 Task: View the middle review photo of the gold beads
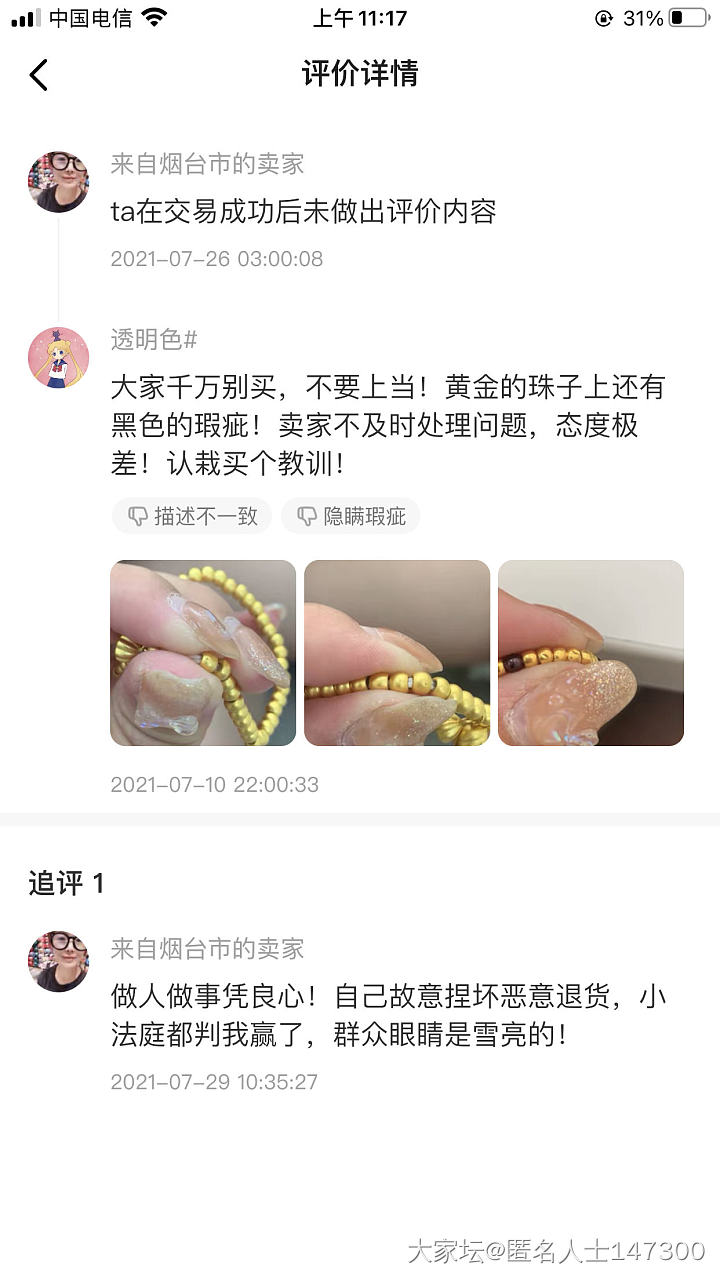(397, 653)
